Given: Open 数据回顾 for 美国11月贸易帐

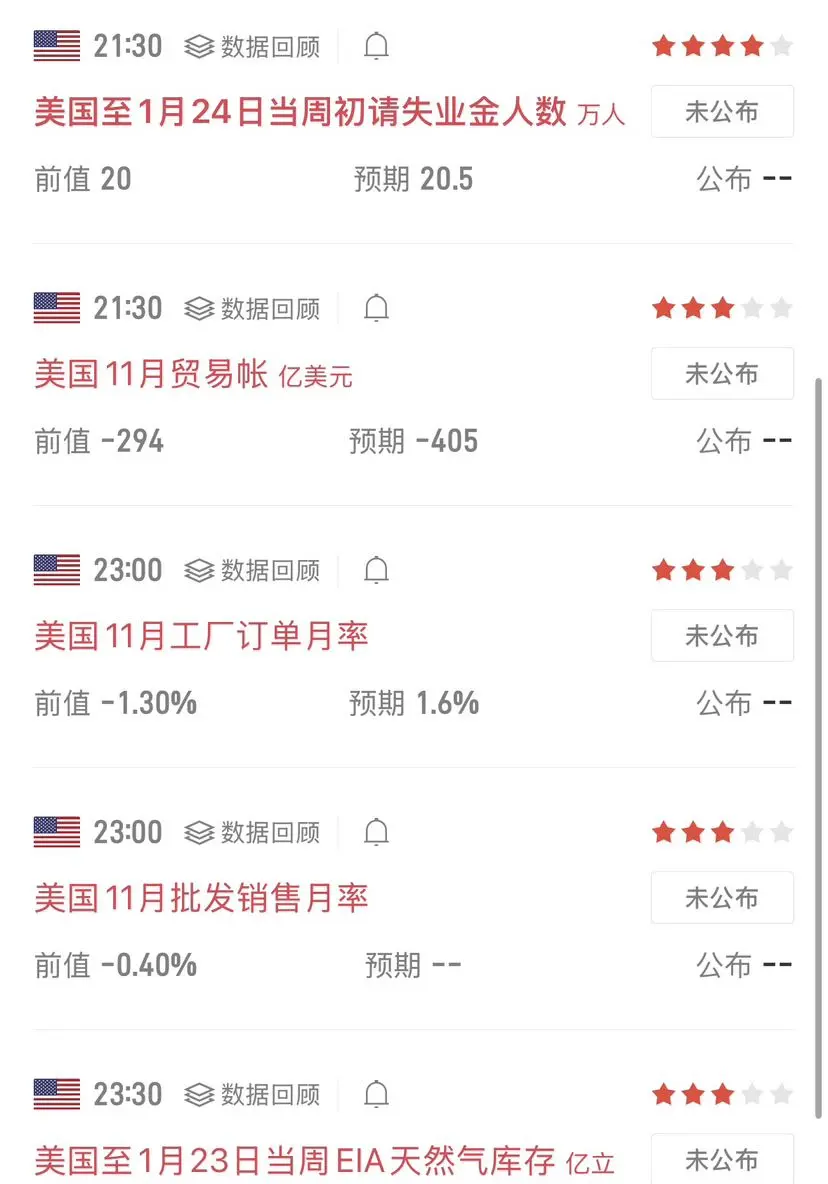Looking at the screenshot, I should pos(253,308).
